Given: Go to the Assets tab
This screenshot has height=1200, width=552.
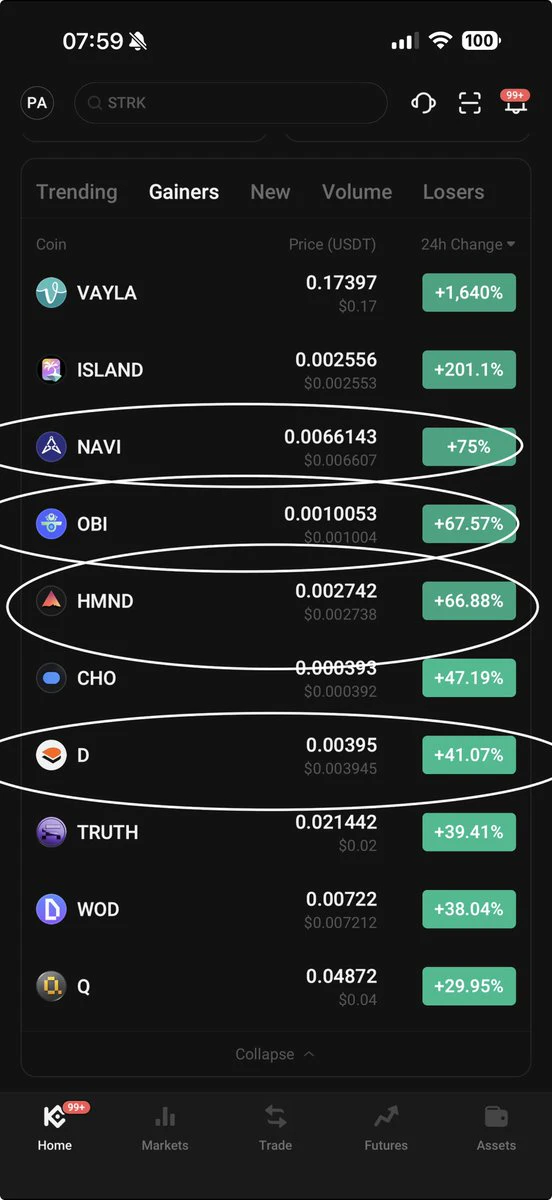Looking at the screenshot, I should click(496, 1129).
